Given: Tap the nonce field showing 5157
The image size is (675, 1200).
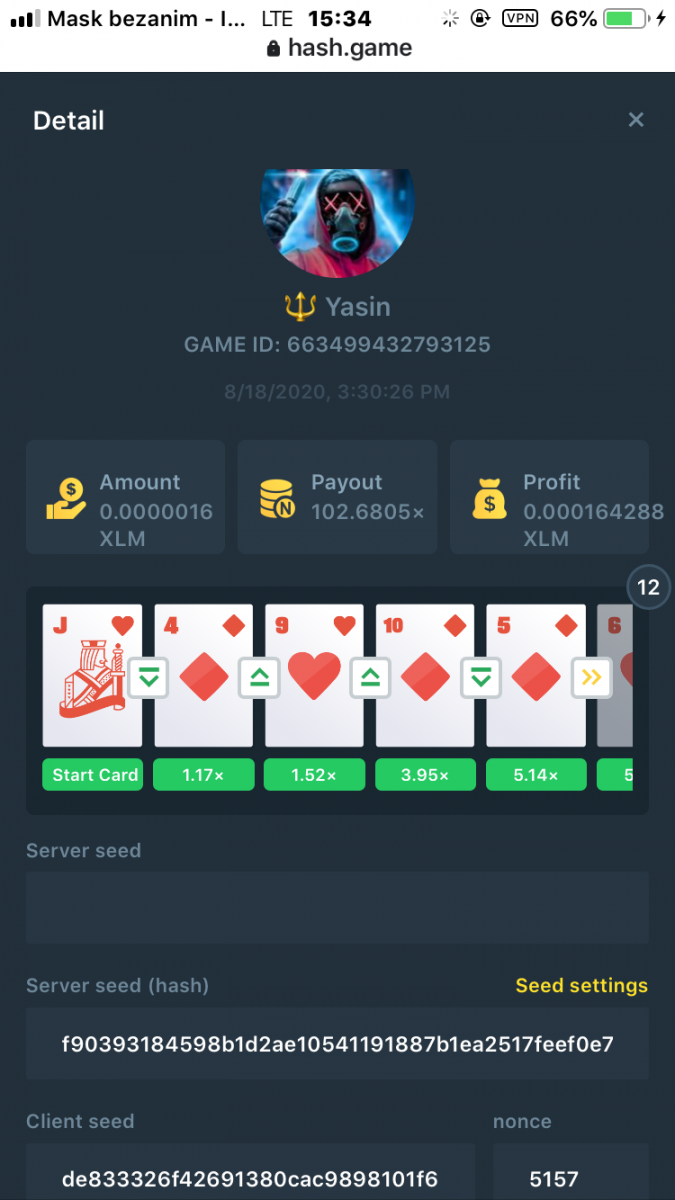Looking at the screenshot, I should [570, 1177].
